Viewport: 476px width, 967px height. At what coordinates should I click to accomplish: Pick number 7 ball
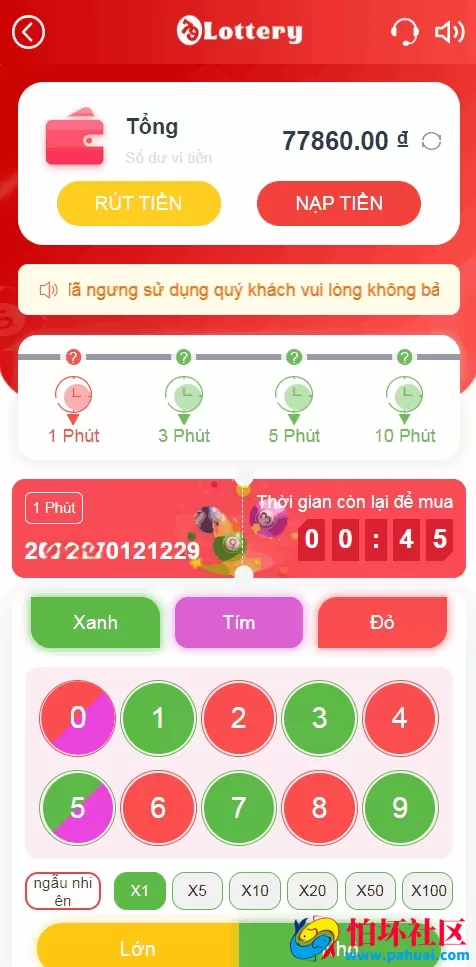[x=239, y=807]
